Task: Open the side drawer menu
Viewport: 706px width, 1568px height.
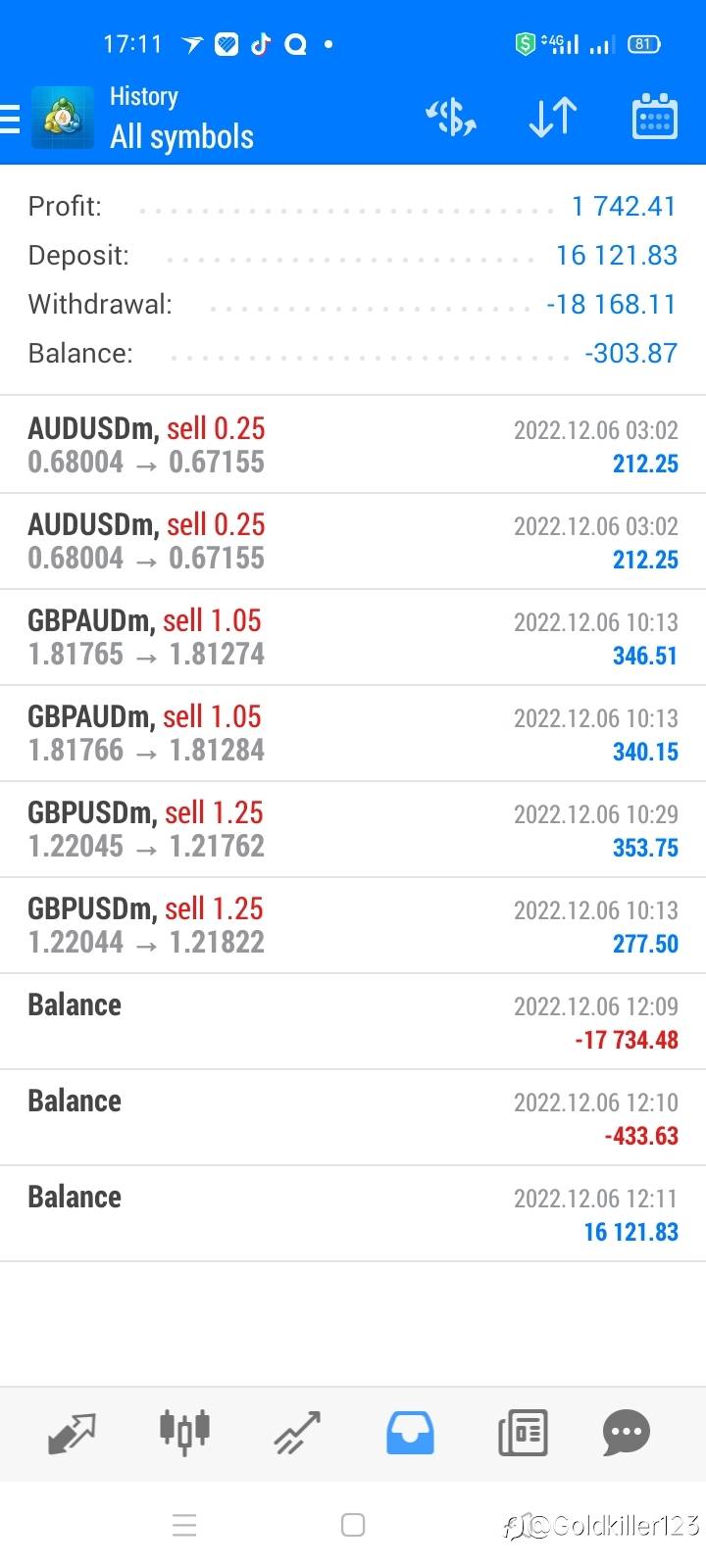Action: click(x=11, y=119)
